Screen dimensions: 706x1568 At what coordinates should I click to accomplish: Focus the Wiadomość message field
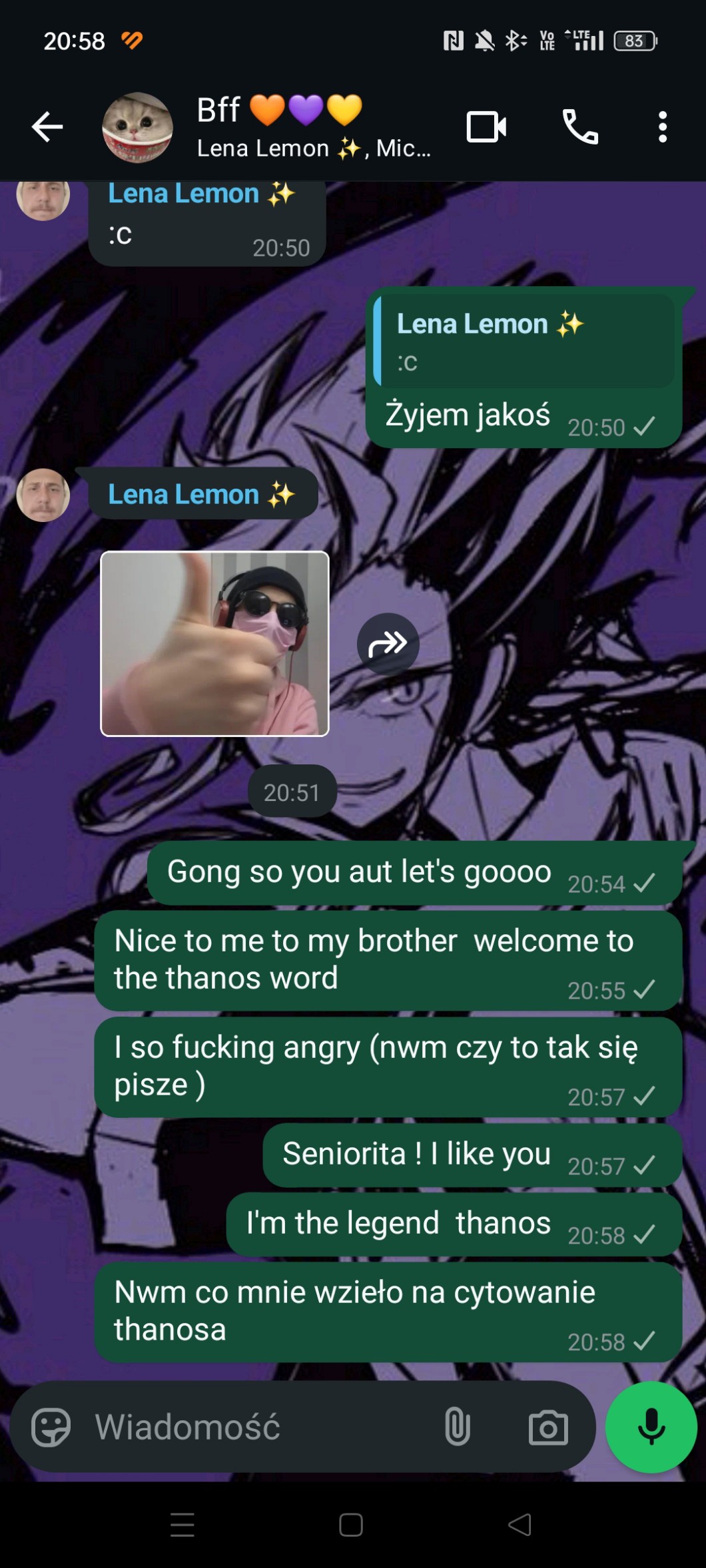coord(260,1428)
